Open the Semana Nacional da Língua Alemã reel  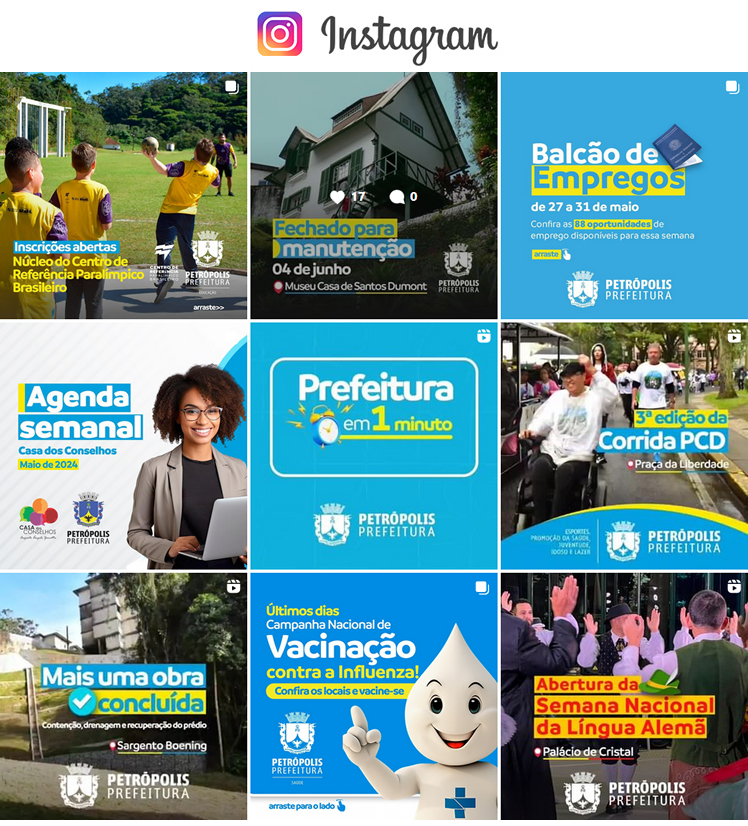[624, 696]
